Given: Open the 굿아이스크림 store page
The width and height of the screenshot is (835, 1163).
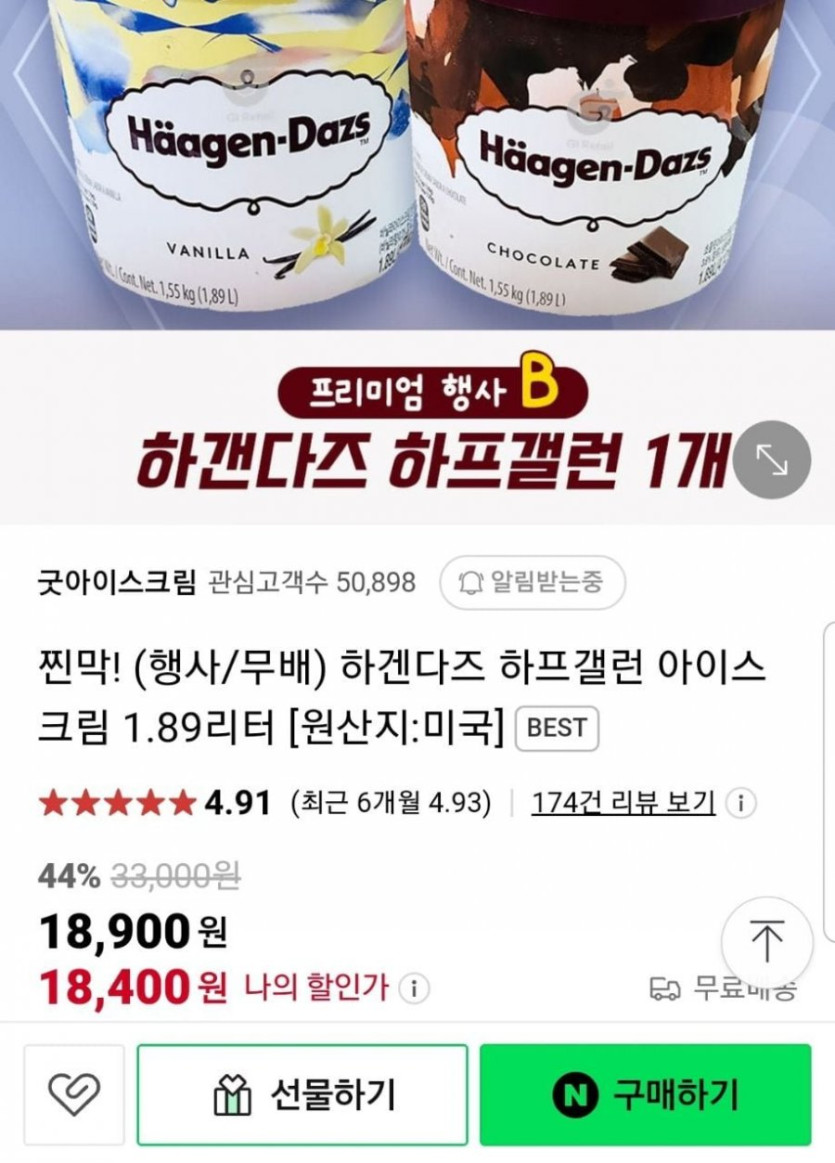Looking at the screenshot, I should 116,582.
